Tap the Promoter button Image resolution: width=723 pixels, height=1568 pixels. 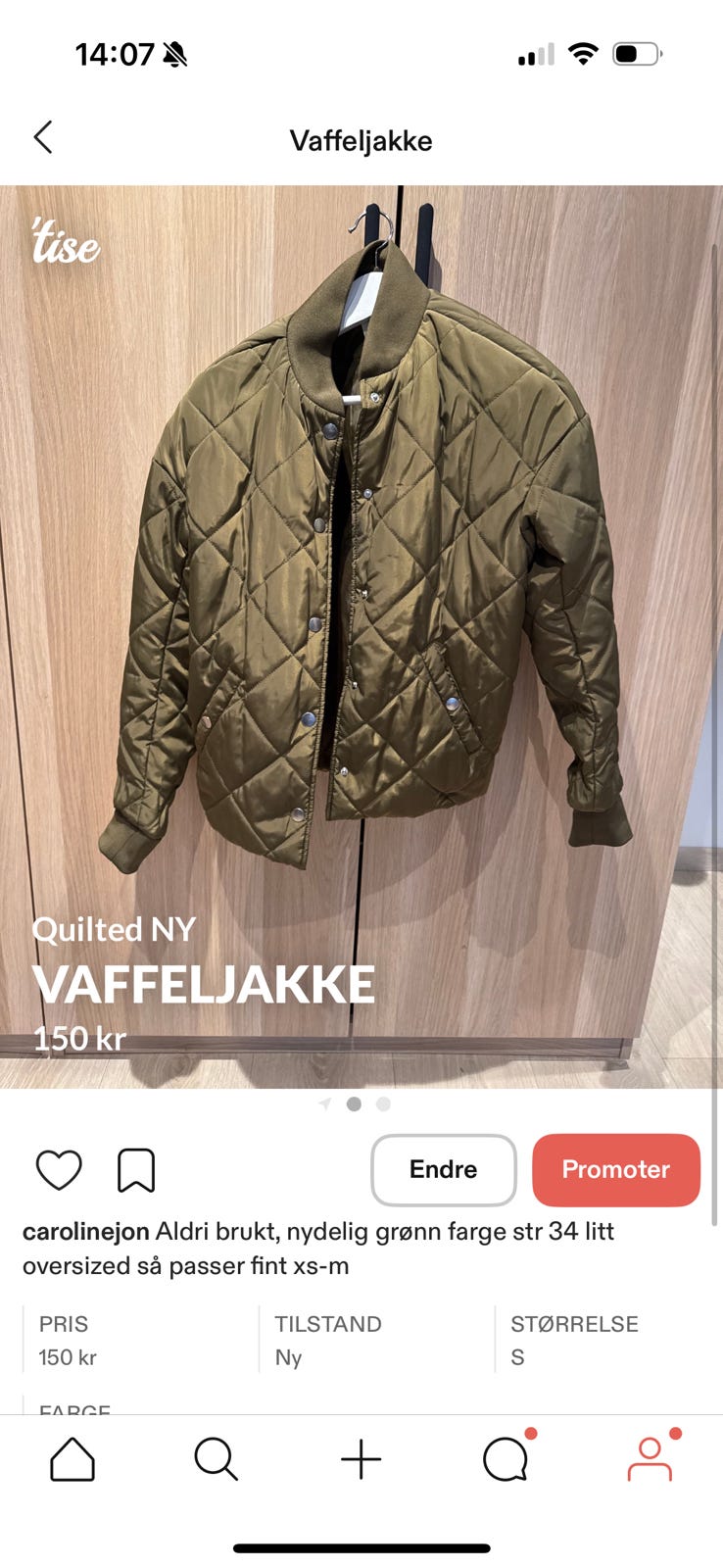pyautogui.click(x=616, y=1170)
